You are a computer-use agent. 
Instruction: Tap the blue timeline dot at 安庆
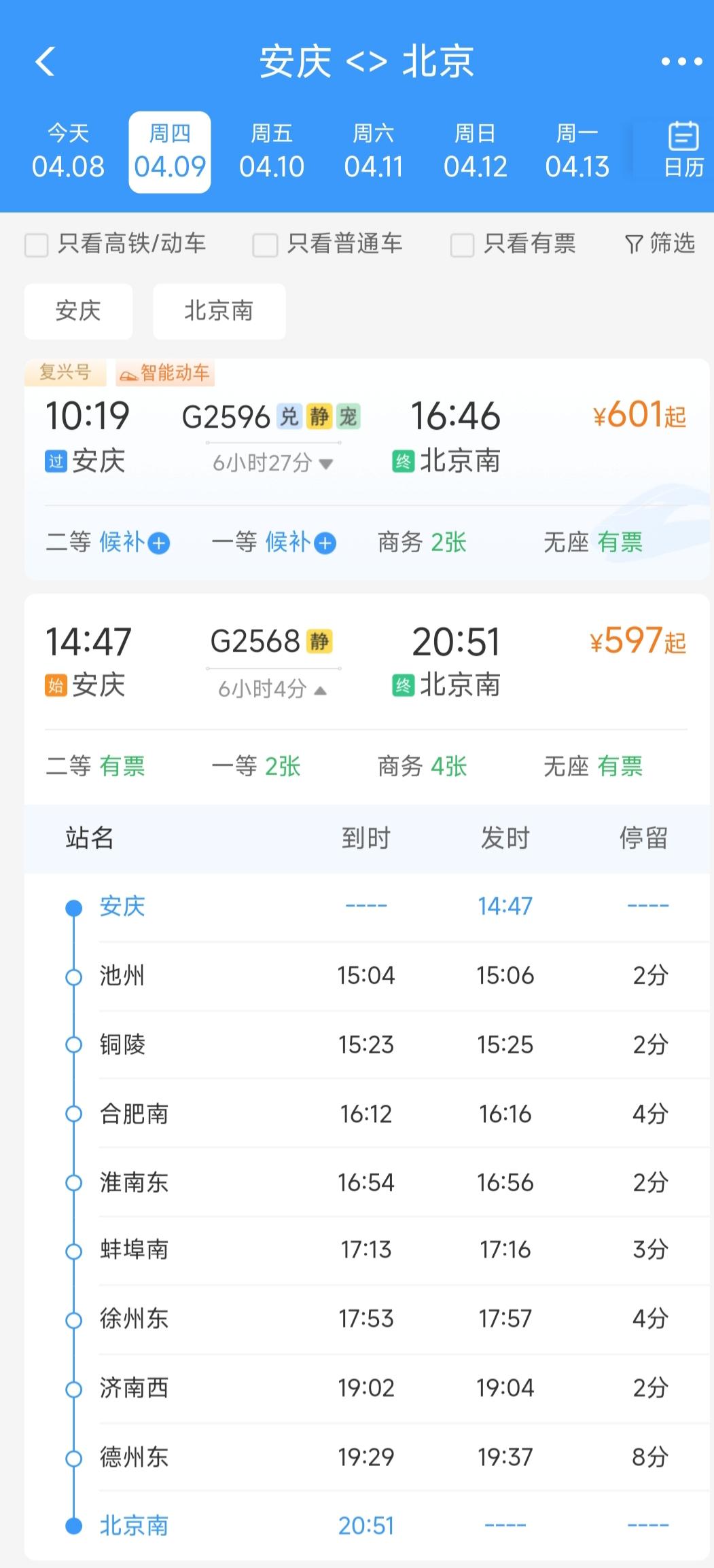tap(73, 906)
